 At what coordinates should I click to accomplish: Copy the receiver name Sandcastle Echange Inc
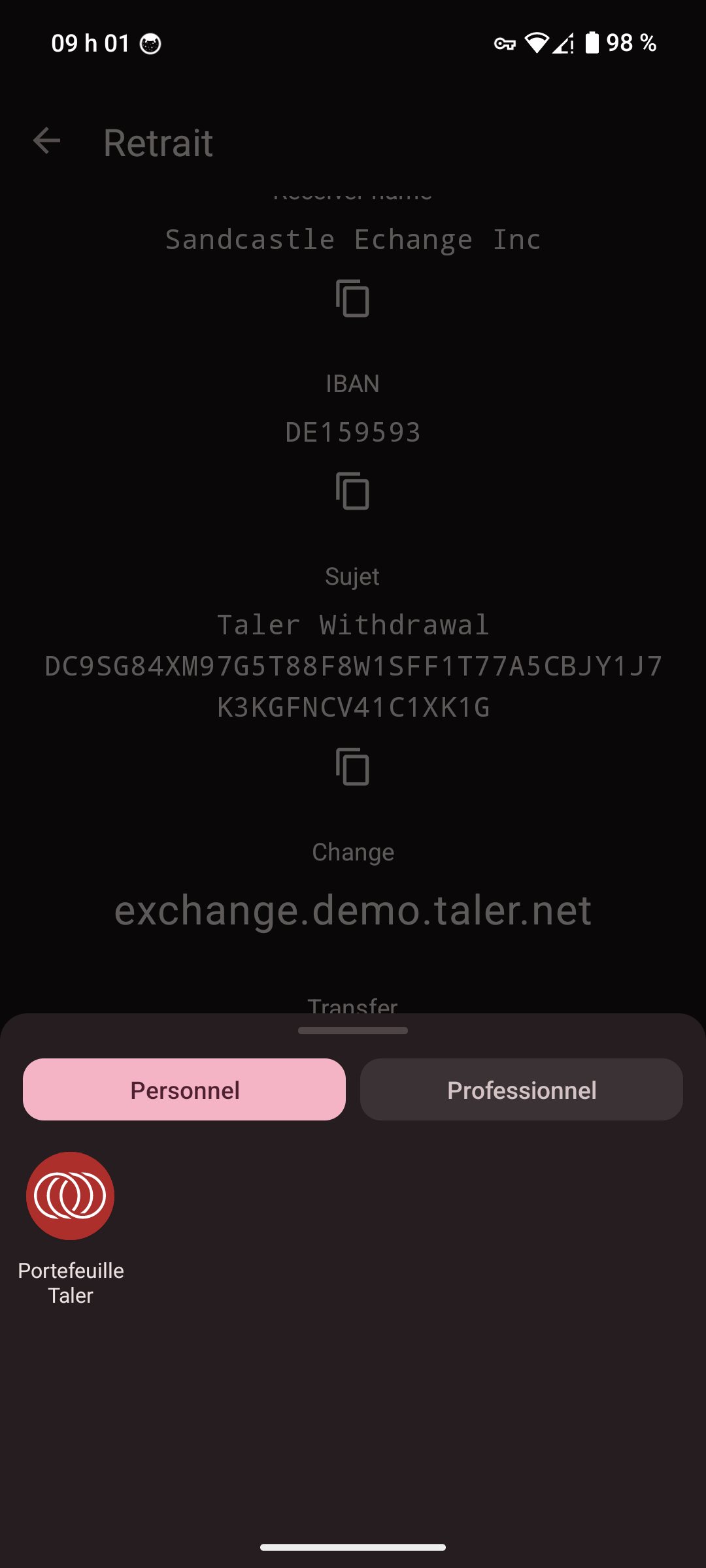(x=352, y=298)
